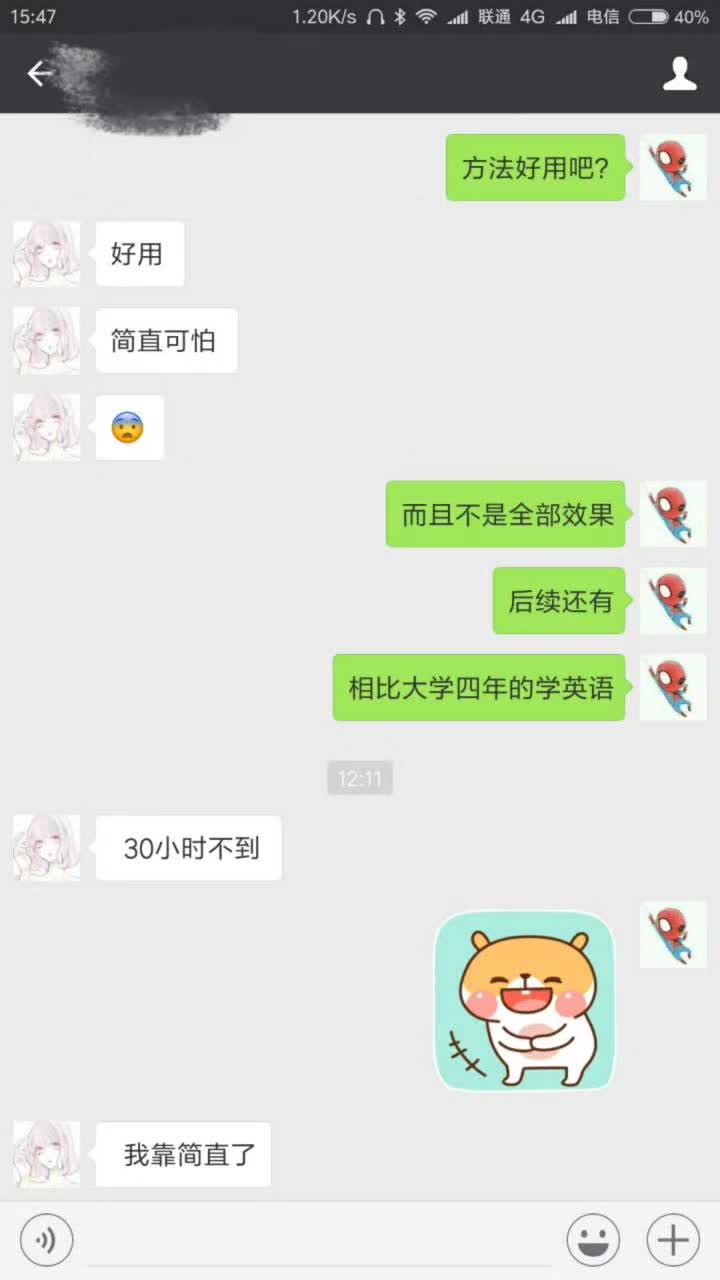Open chat info via the person icon
This screenshot has width=720, height=1280.
pyautogui.click(x=679, y=73)
